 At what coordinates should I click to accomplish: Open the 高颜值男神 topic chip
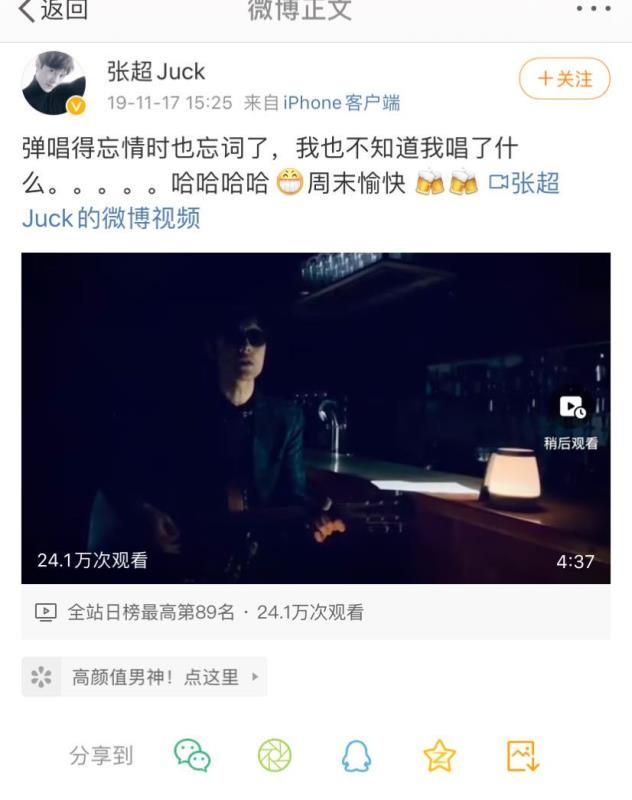(145, 677)
